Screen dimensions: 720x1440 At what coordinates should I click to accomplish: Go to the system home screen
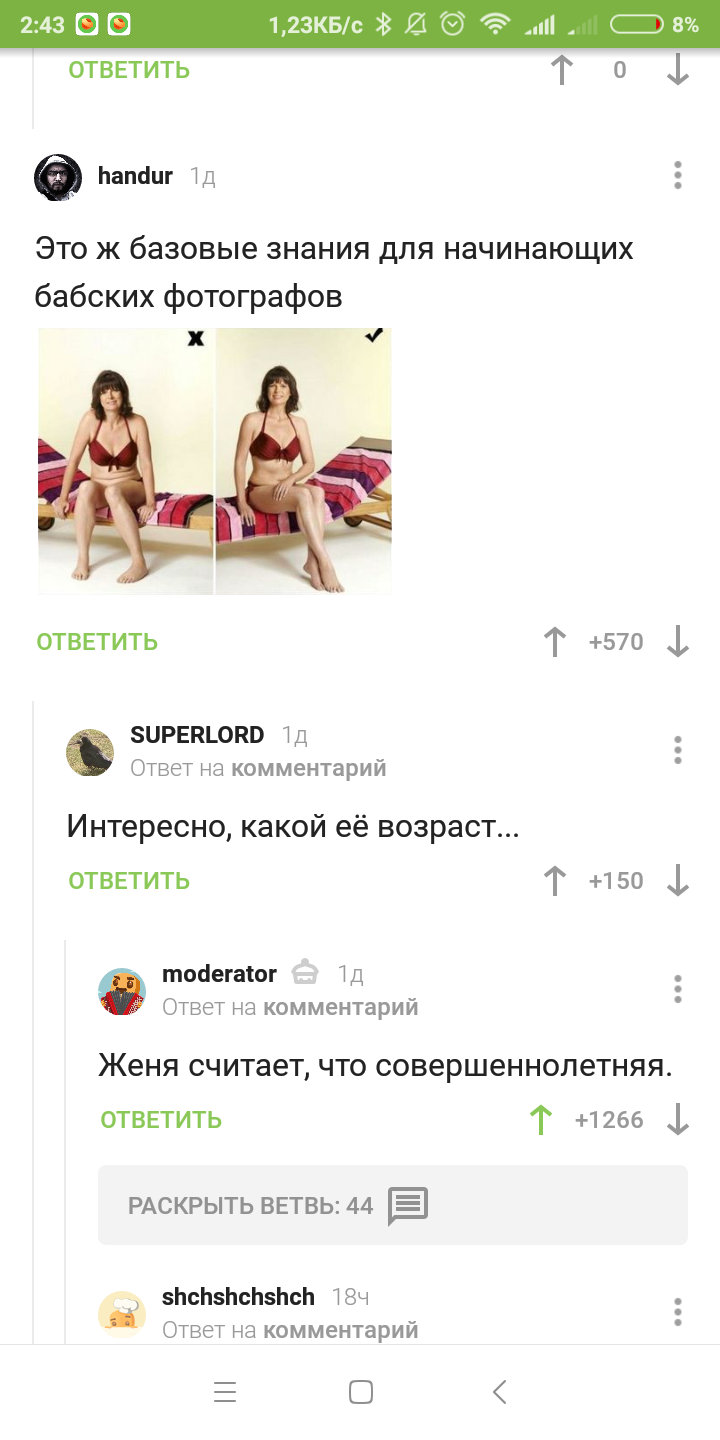(360, 1392)
